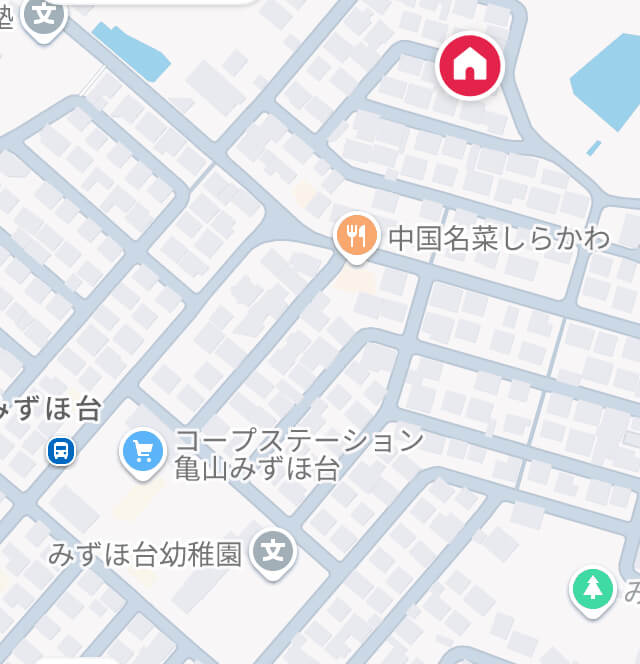Open the みずほ台幼稚園 school marker
Screen dimensions: 640x664
click(272, 552)
